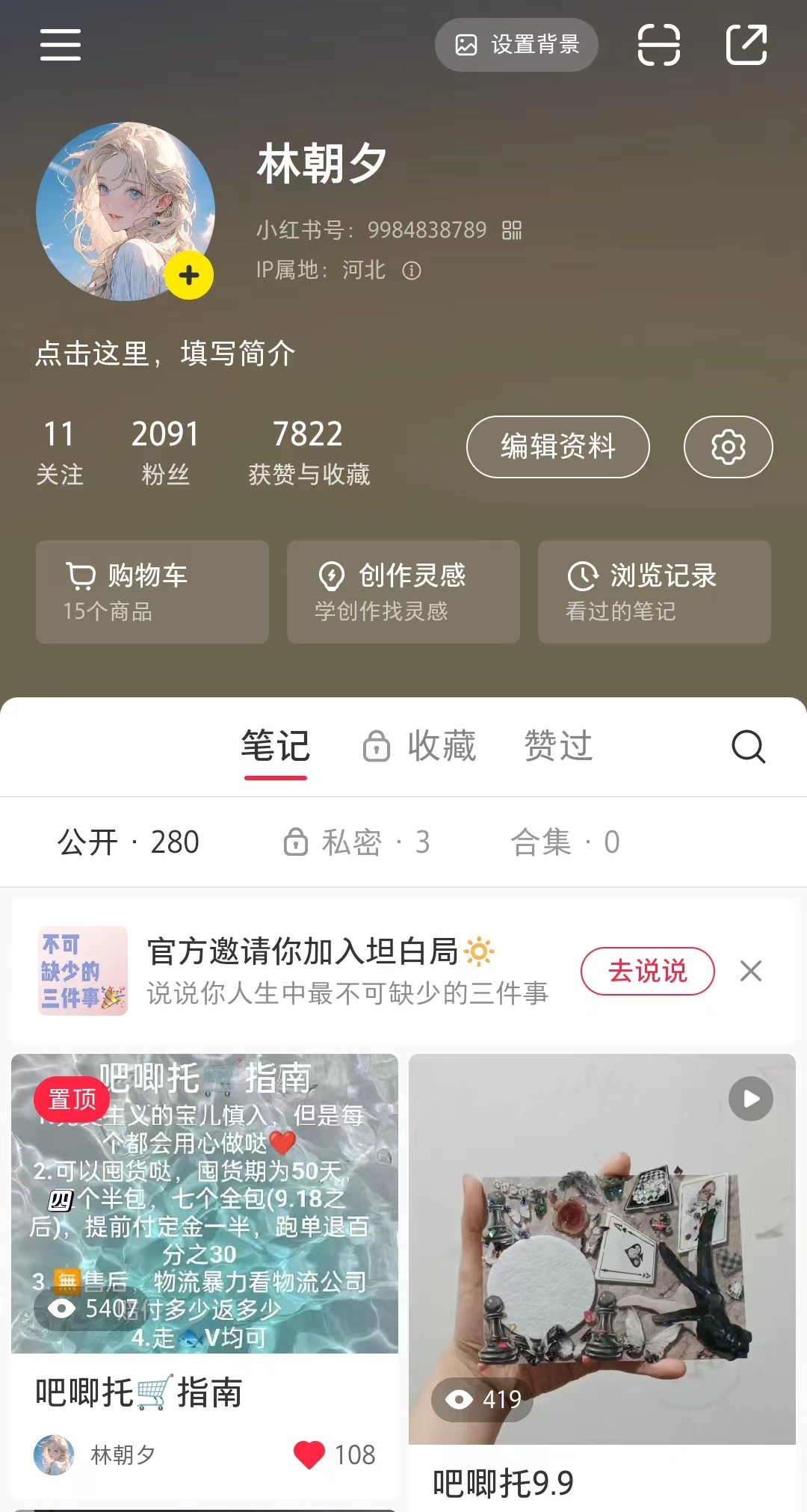Share this profile page
Screen dimensions: 807x1512
tap(746, 45)
